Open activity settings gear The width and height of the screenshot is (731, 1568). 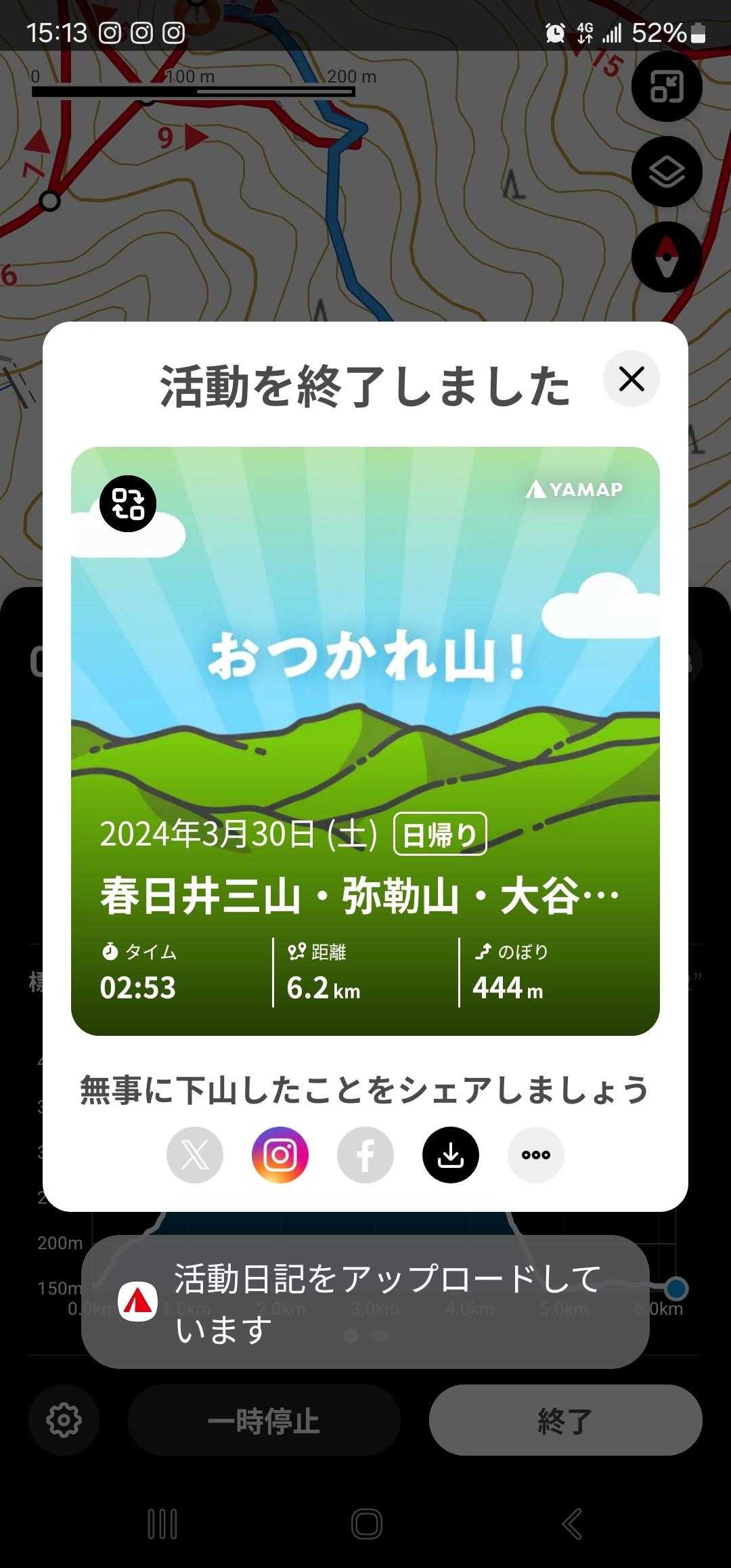click(x=64, y=1420)
